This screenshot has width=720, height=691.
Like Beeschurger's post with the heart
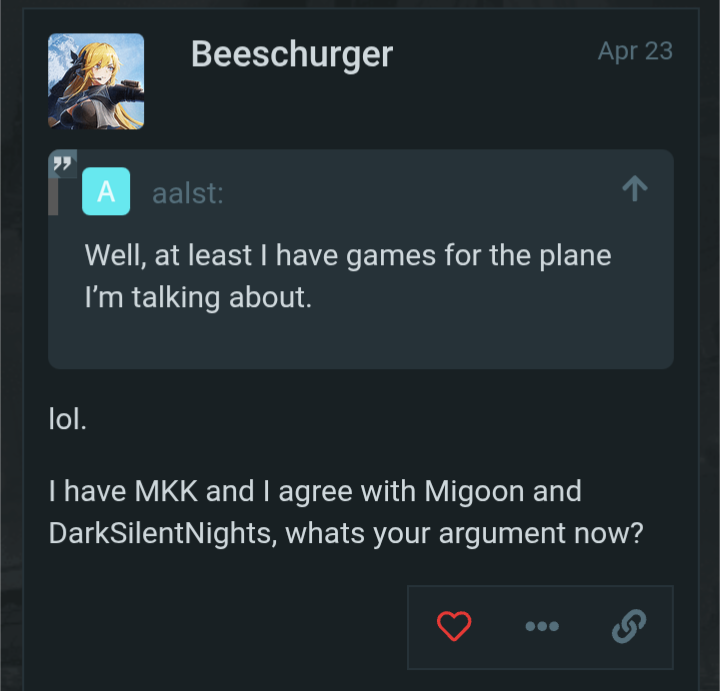tap(454, 627)
